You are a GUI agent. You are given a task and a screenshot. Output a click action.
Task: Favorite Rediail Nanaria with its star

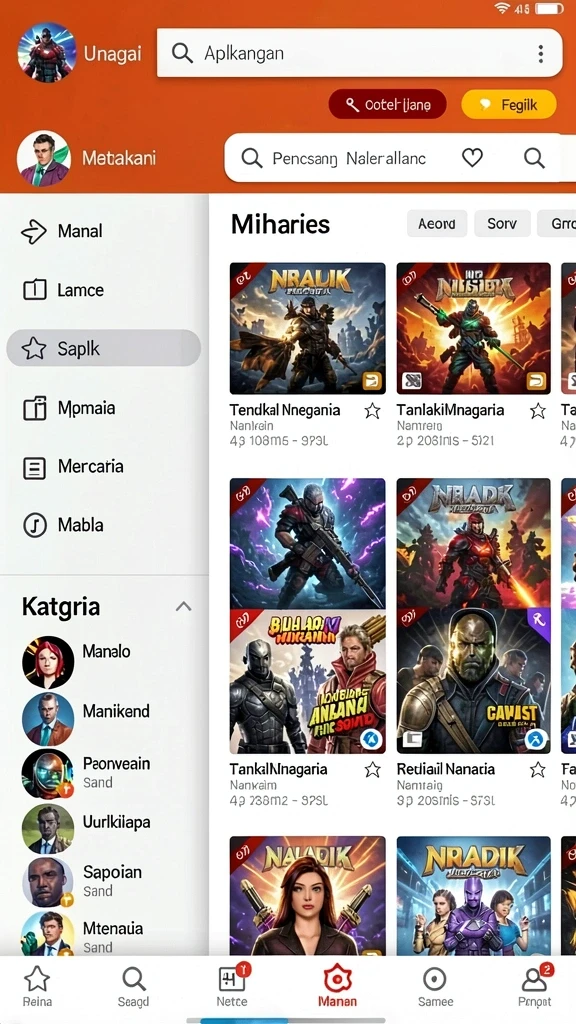point(537,770)
